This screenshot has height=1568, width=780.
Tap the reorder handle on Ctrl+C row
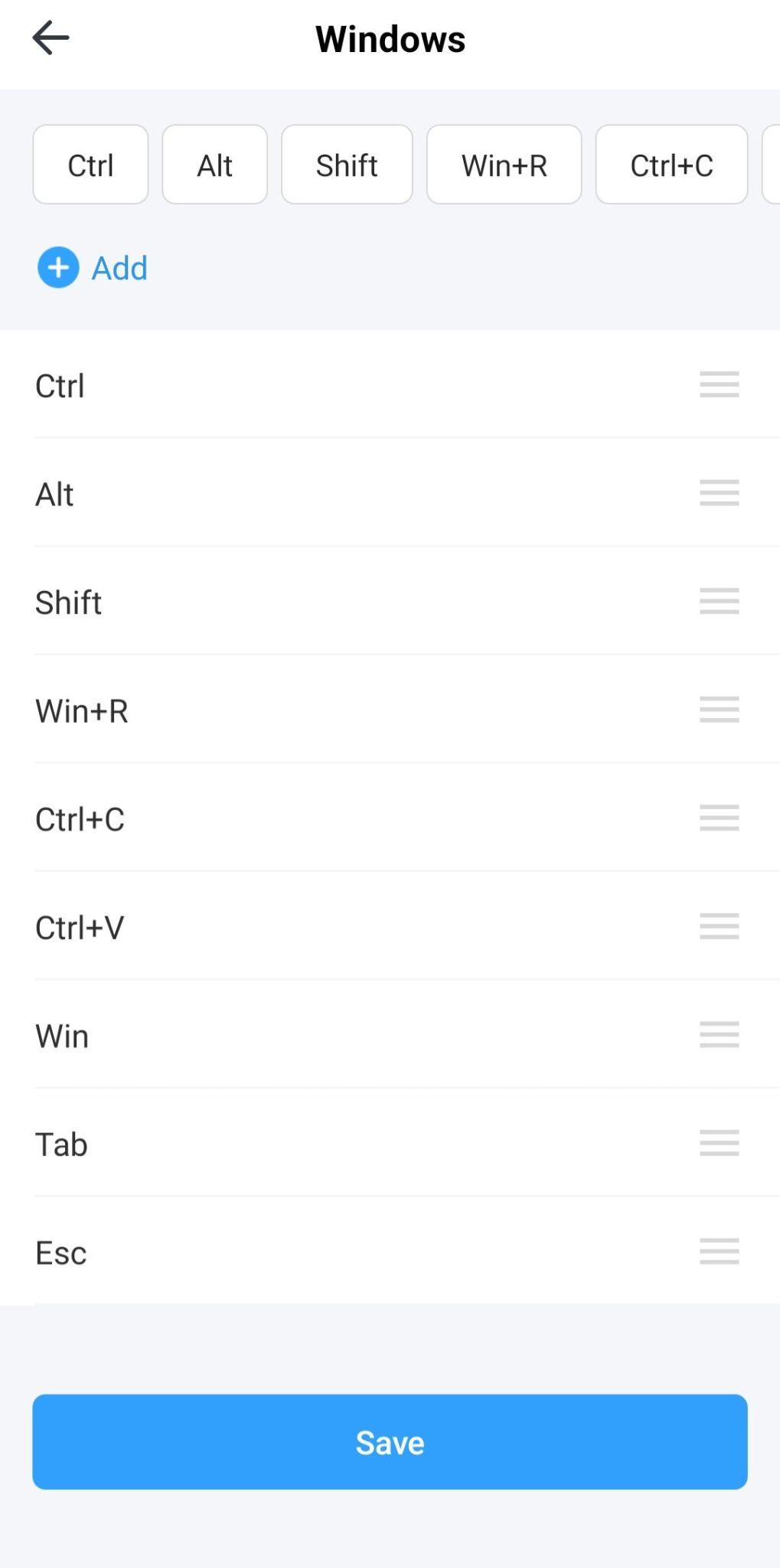pos(719,818)
